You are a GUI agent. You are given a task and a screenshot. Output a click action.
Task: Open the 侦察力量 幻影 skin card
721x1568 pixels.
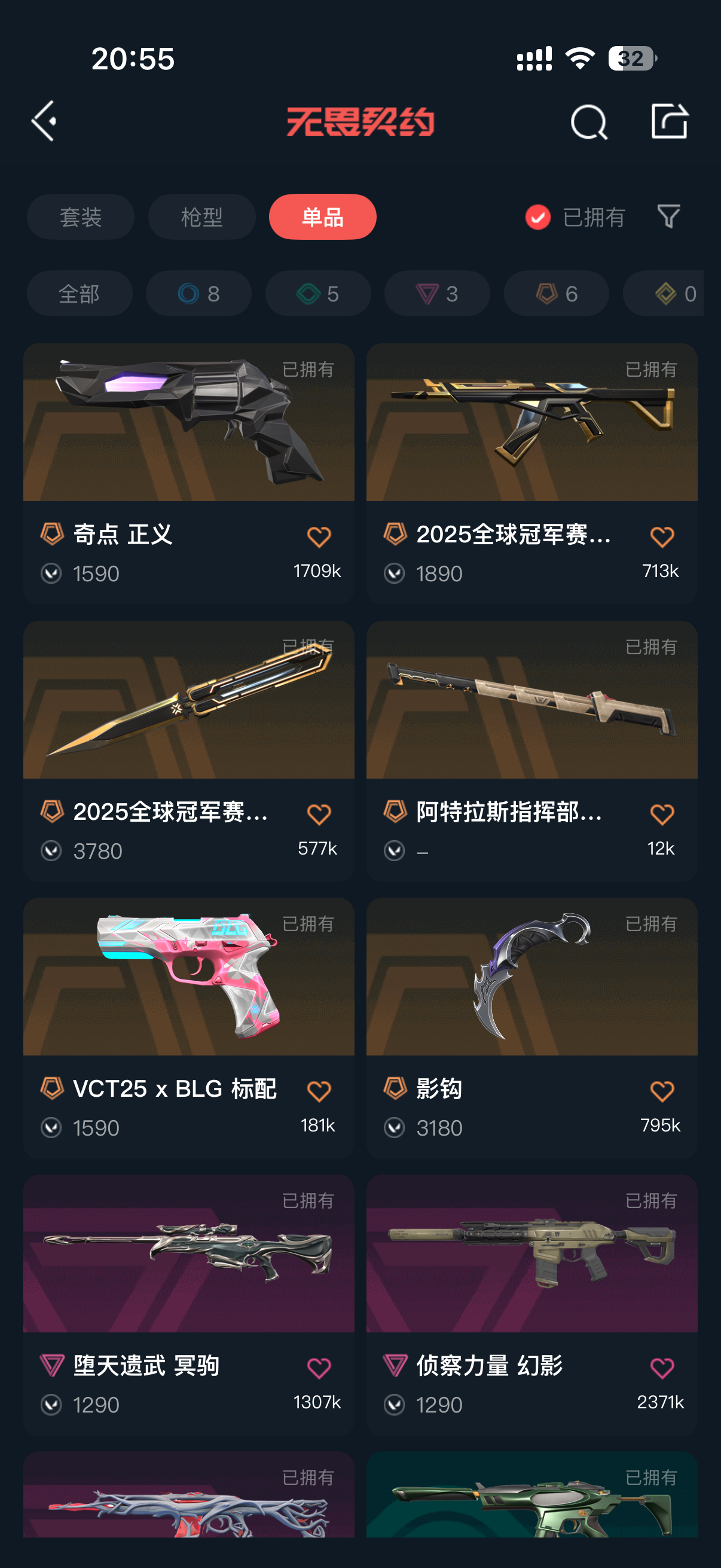(531, 1304)
